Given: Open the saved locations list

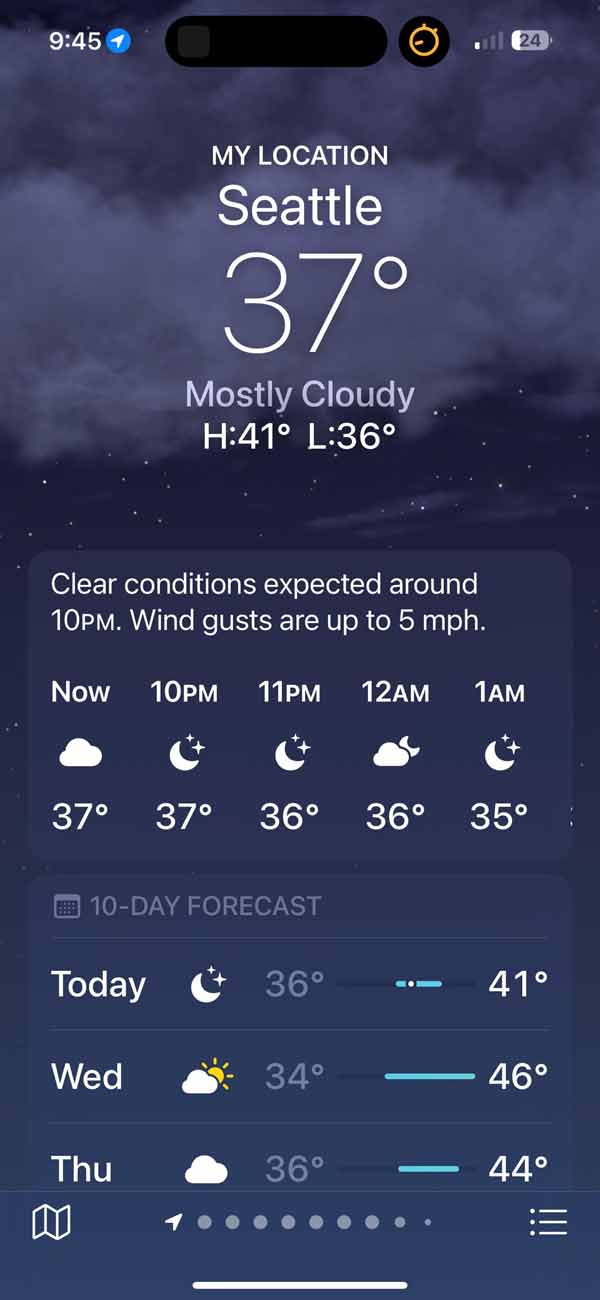Looking at the screenshot, I should pyautogui.click(x=548, y=1221).
